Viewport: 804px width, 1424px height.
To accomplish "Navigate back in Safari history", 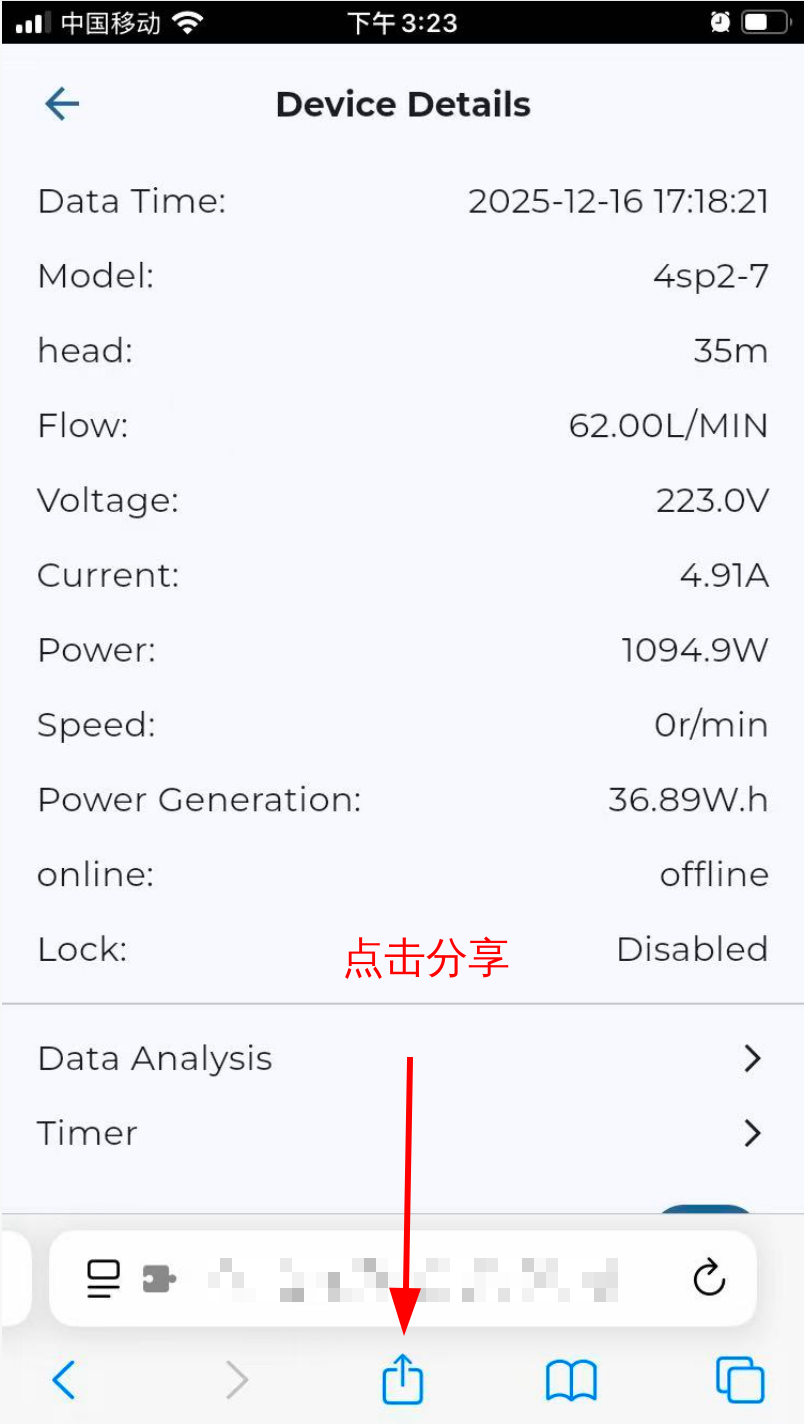I will coord(64,1381).
